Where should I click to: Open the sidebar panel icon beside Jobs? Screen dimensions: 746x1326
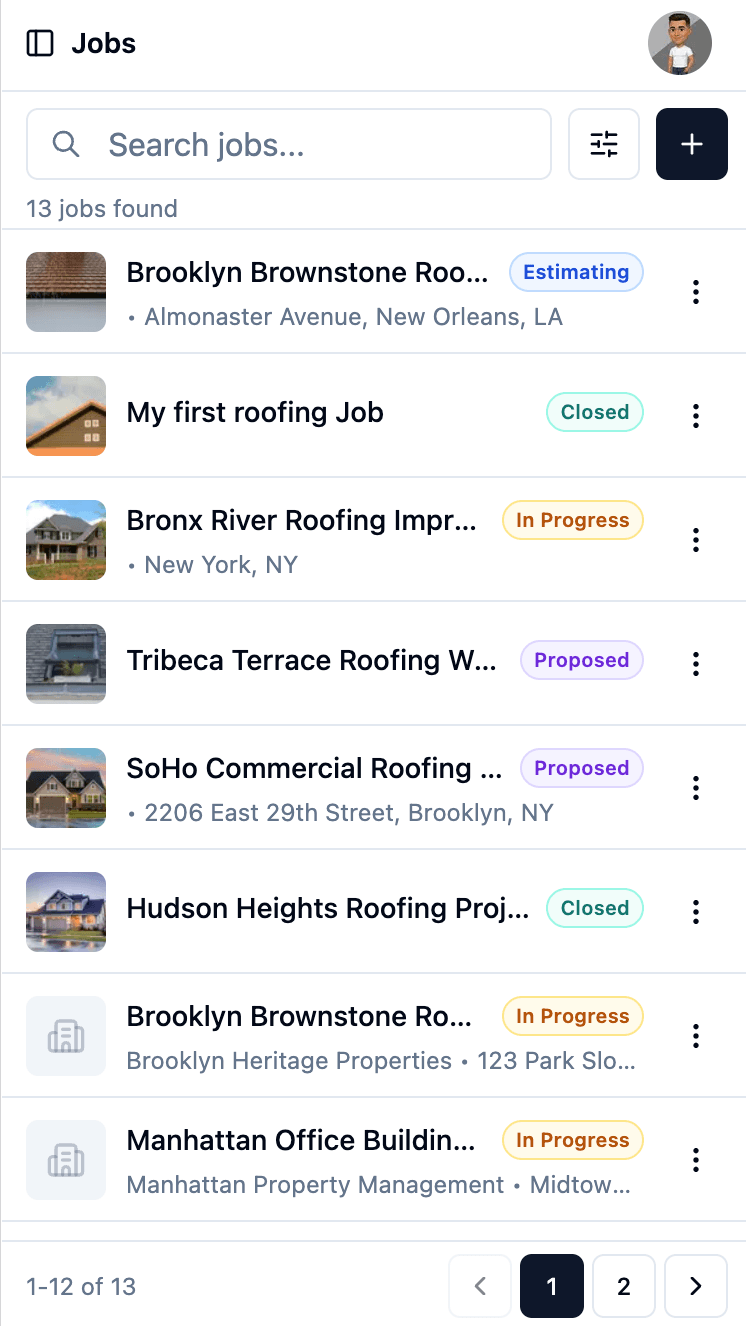point(39,43)
